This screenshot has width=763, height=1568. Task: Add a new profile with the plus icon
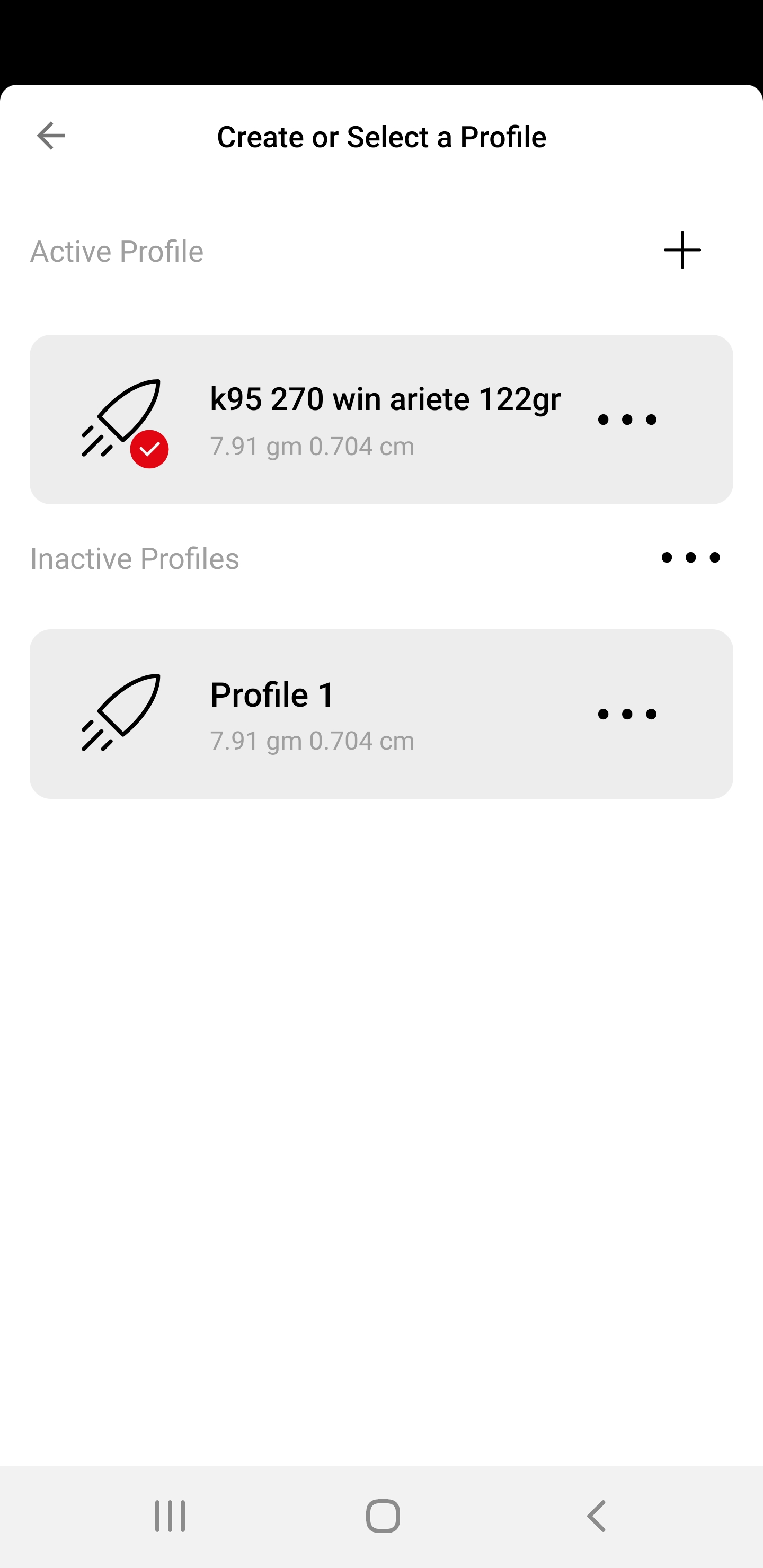click(x=682, y=250)
